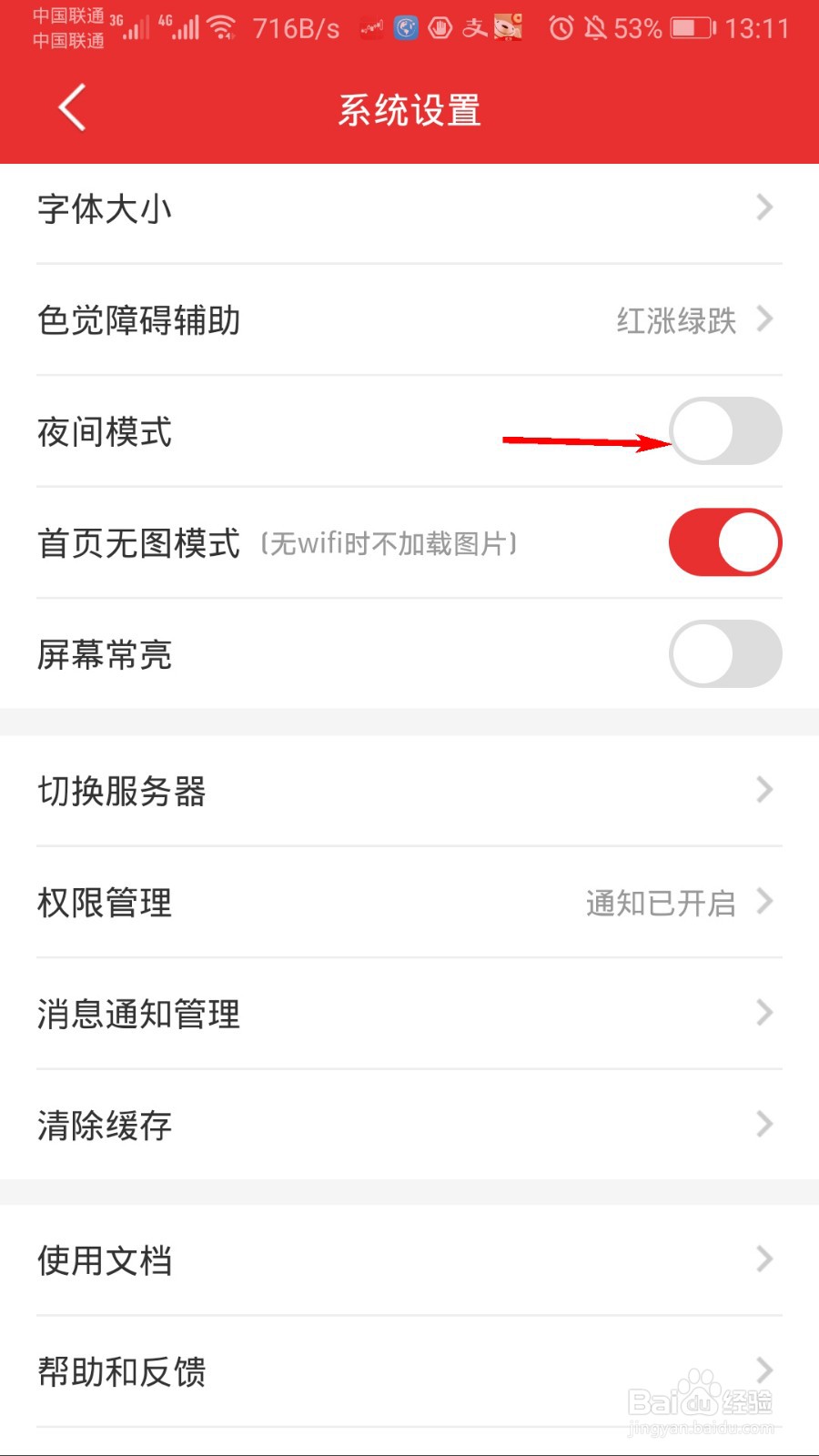Open 权限管理 permission management

[409, 903]
